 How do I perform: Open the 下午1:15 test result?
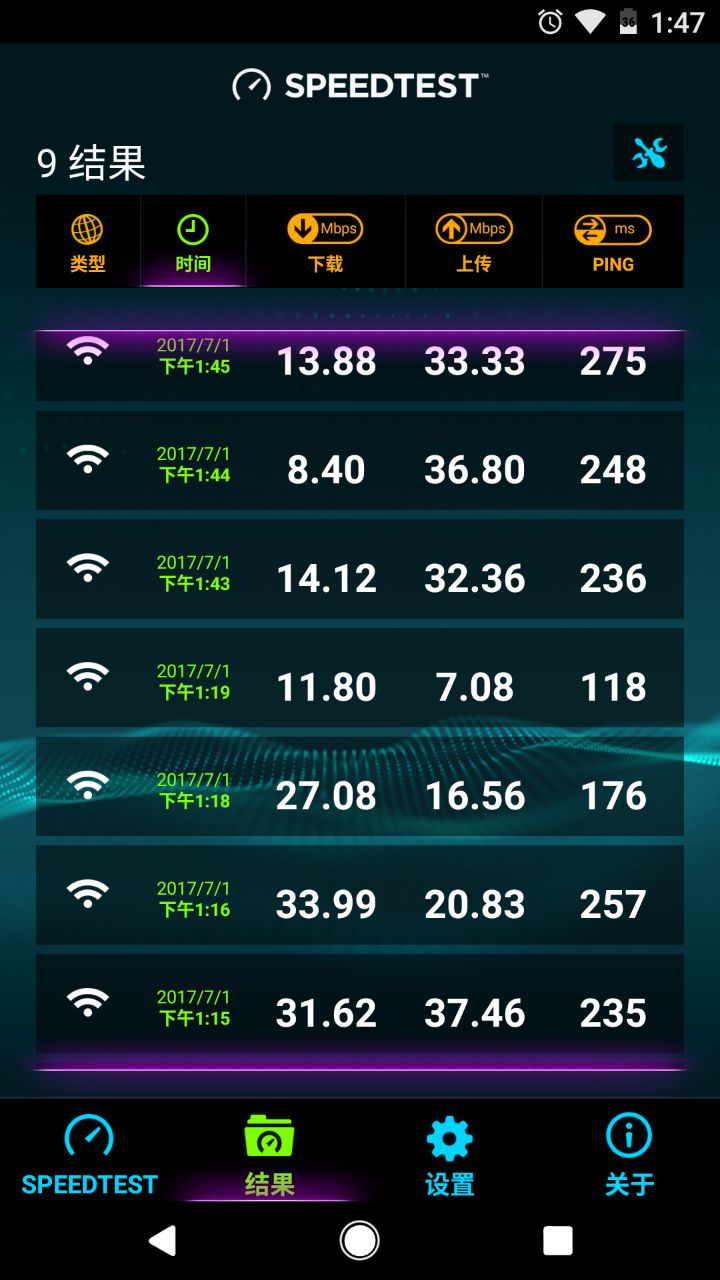(360, 1004)
